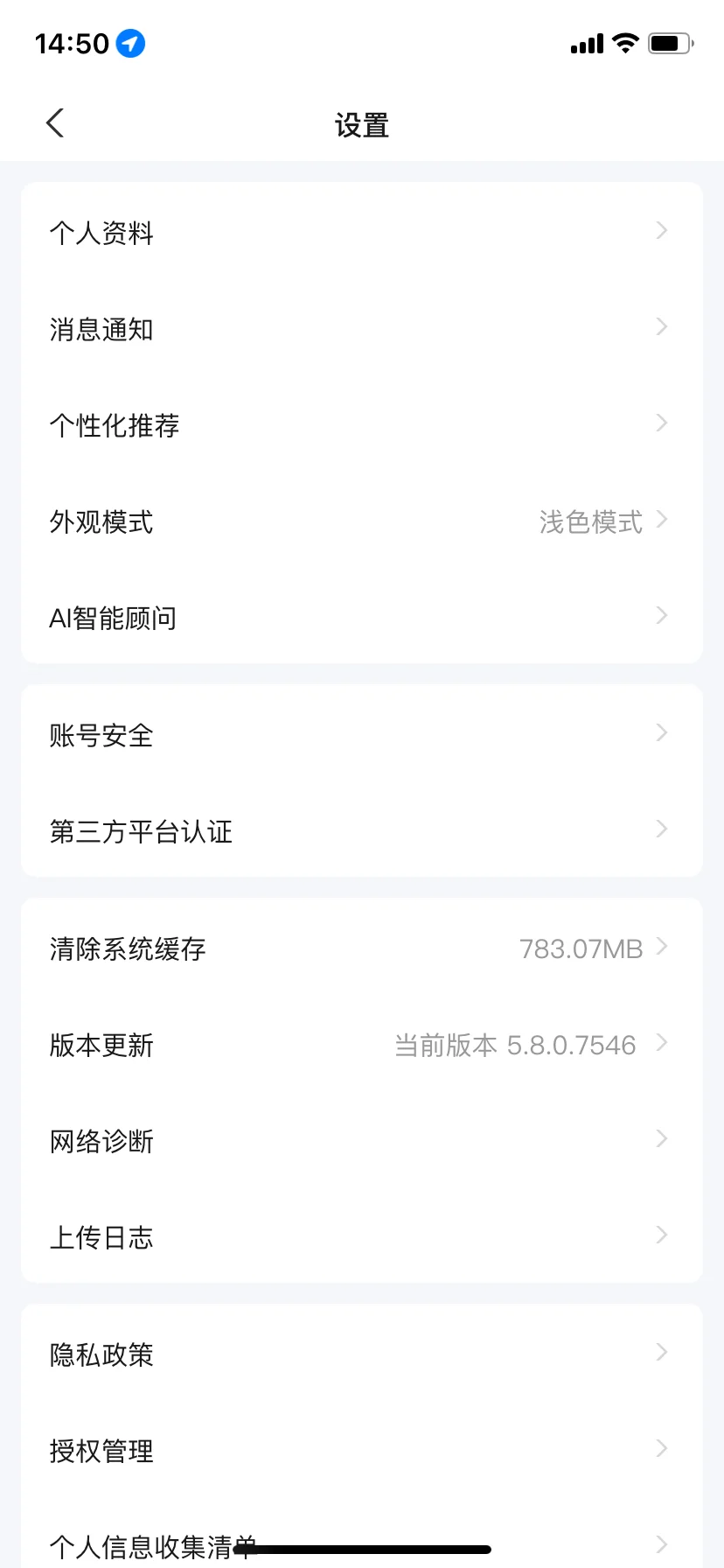Open 个性化推荐 options
This screenshot has height=1568, width=724.
(362, 423)
